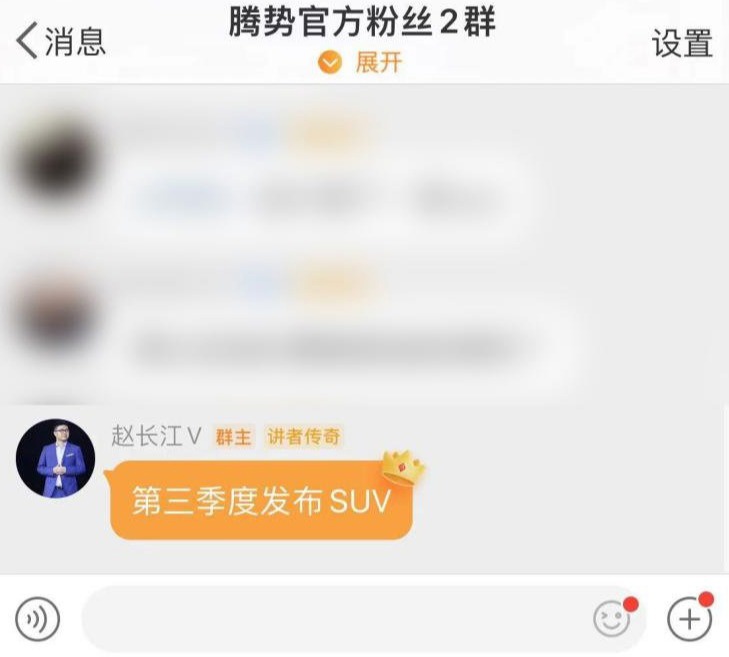
Task: Open 赵长江V's profile avatar
Action: (56, 458)
